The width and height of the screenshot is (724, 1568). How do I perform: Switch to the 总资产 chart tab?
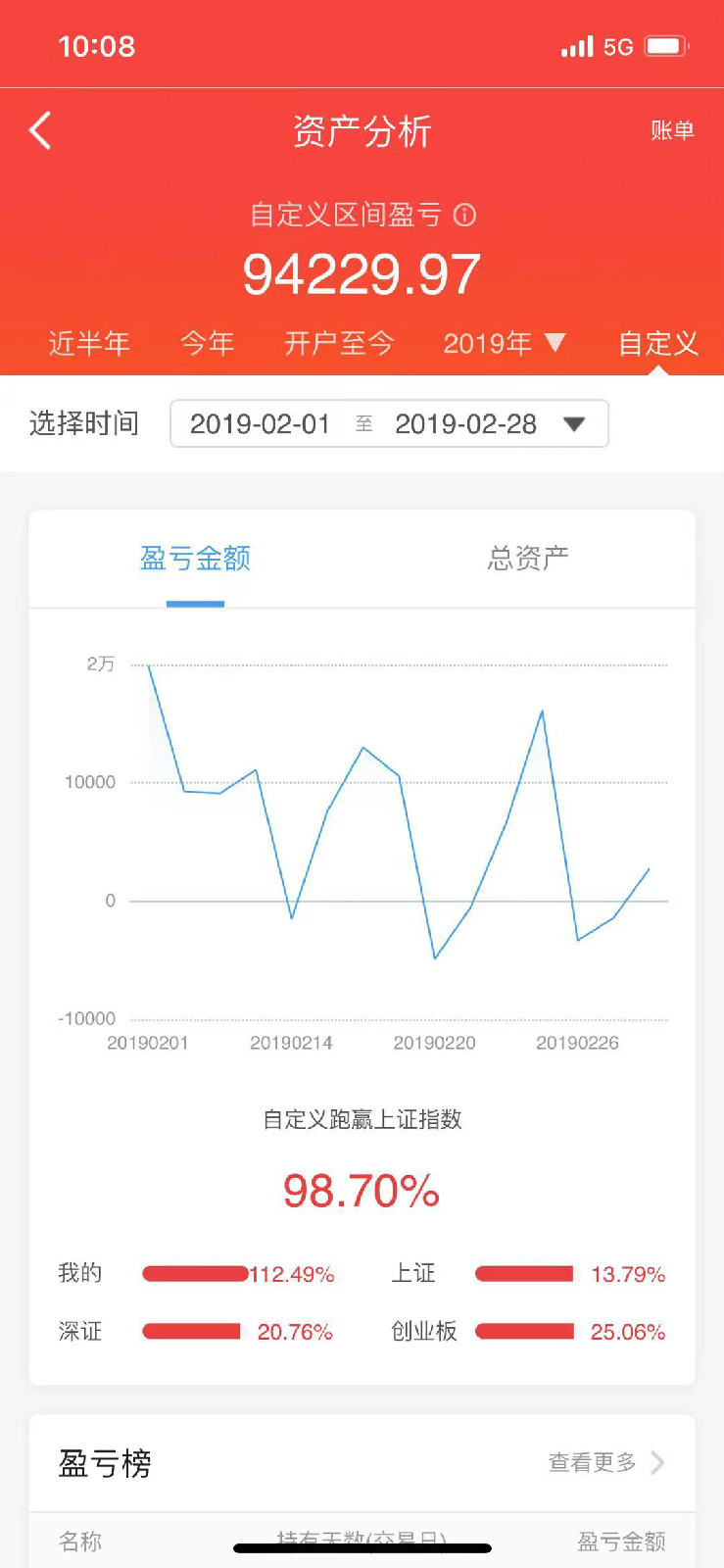tap(528, 559)
